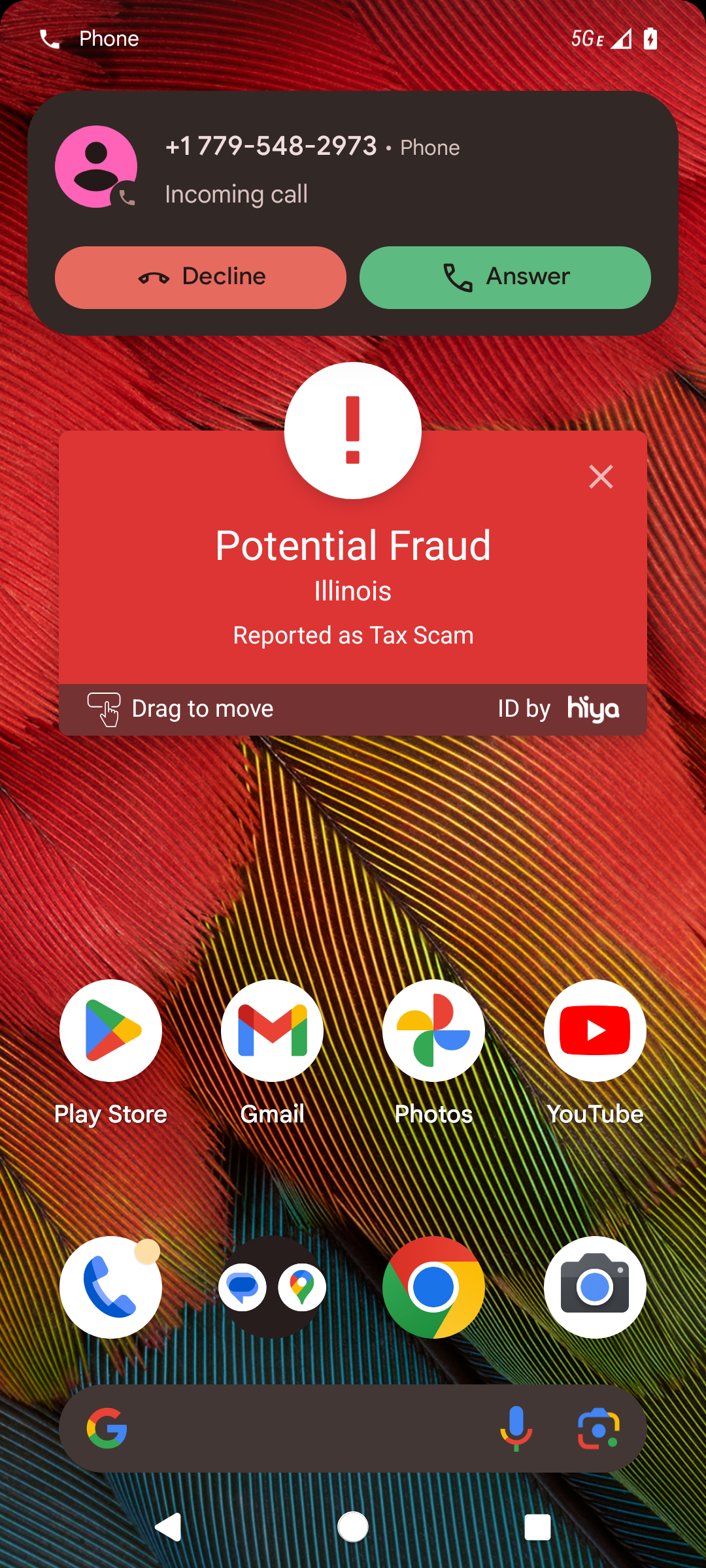
Task: Show recent apps
Action: click(537, 1527)
